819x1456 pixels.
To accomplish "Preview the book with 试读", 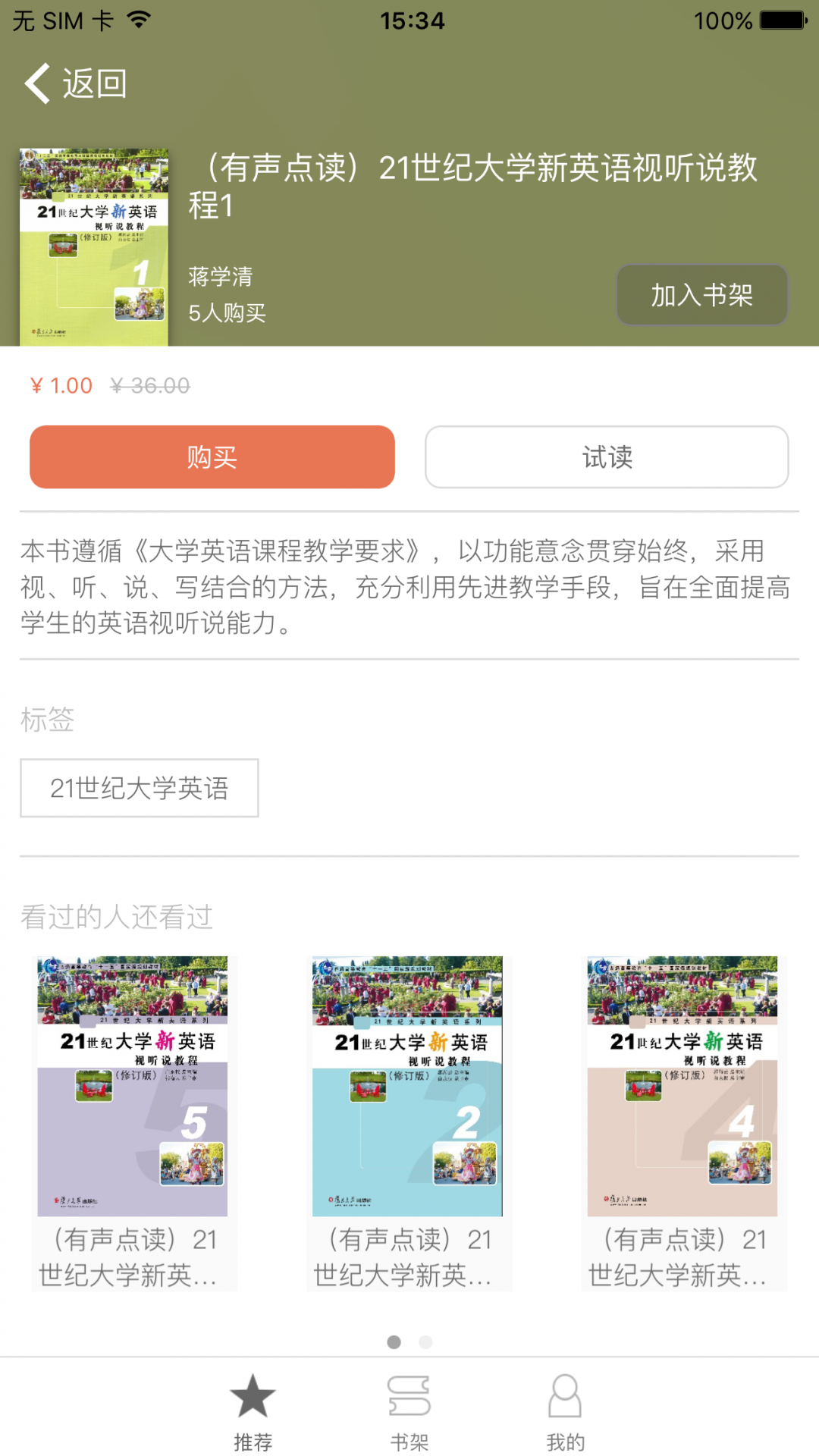I will click(x=607, y=457).
